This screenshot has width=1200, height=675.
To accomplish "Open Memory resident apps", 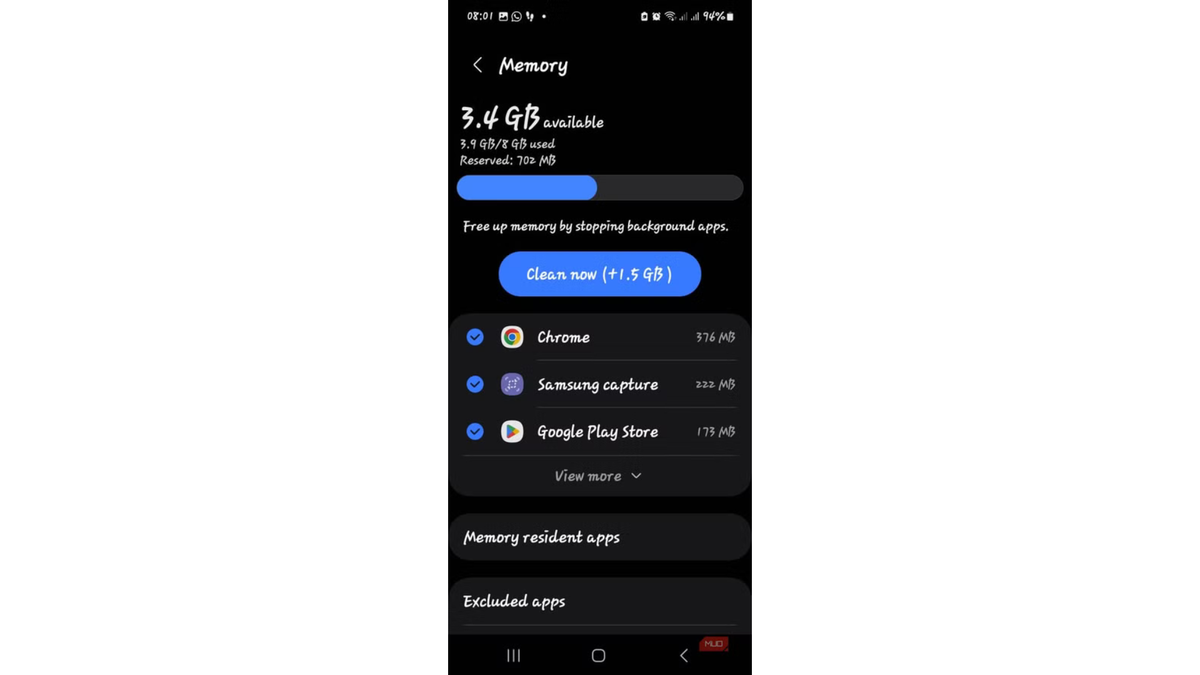I will (599, 537).
